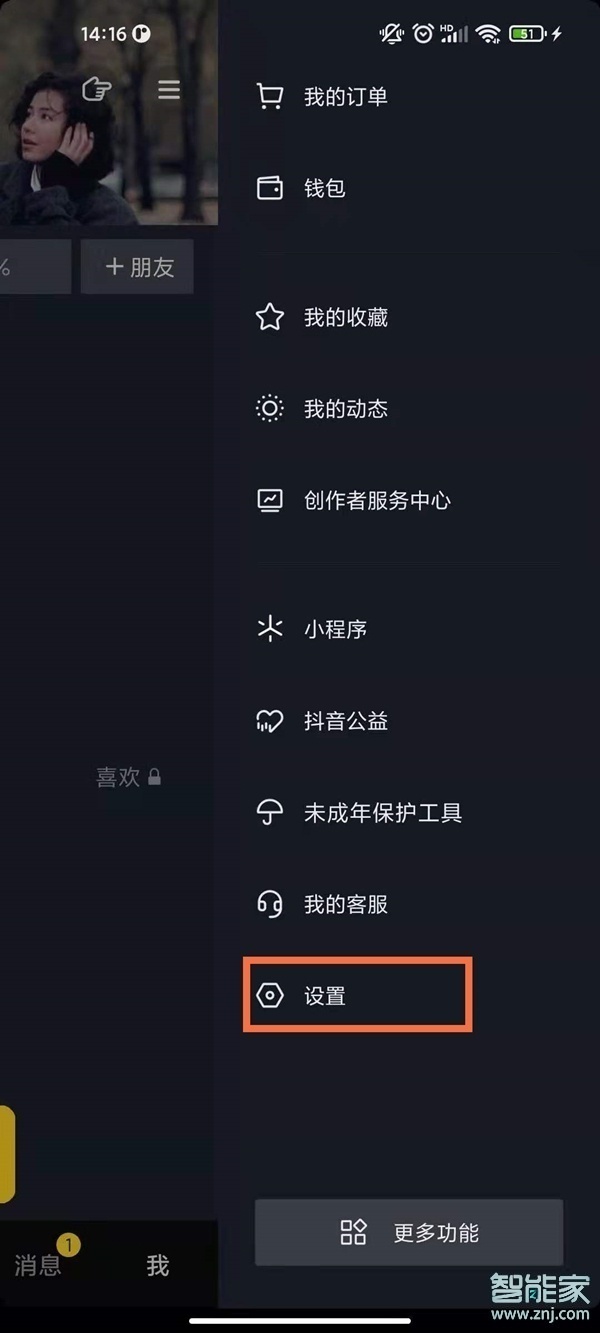
Task: Tap the hamburger menu icon
Action: click(x=169, y=90)
